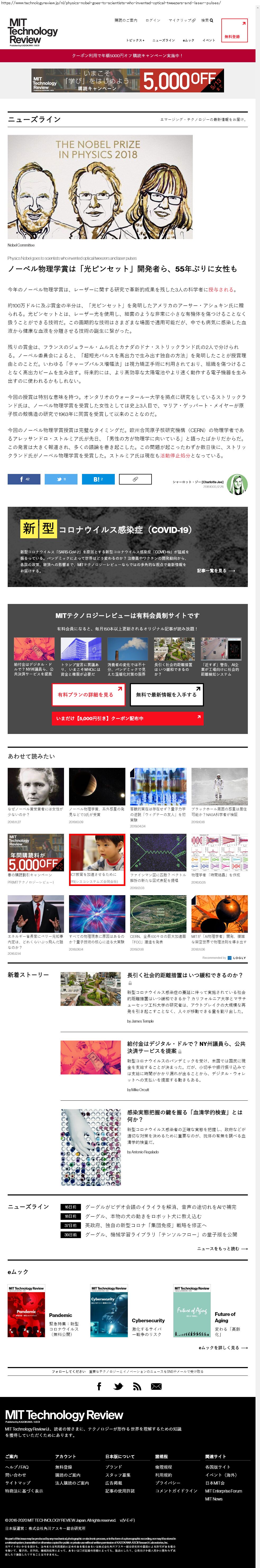260x1568 pixels.
Task: Tap the 無料登録 free registration button
Action: 234,31
